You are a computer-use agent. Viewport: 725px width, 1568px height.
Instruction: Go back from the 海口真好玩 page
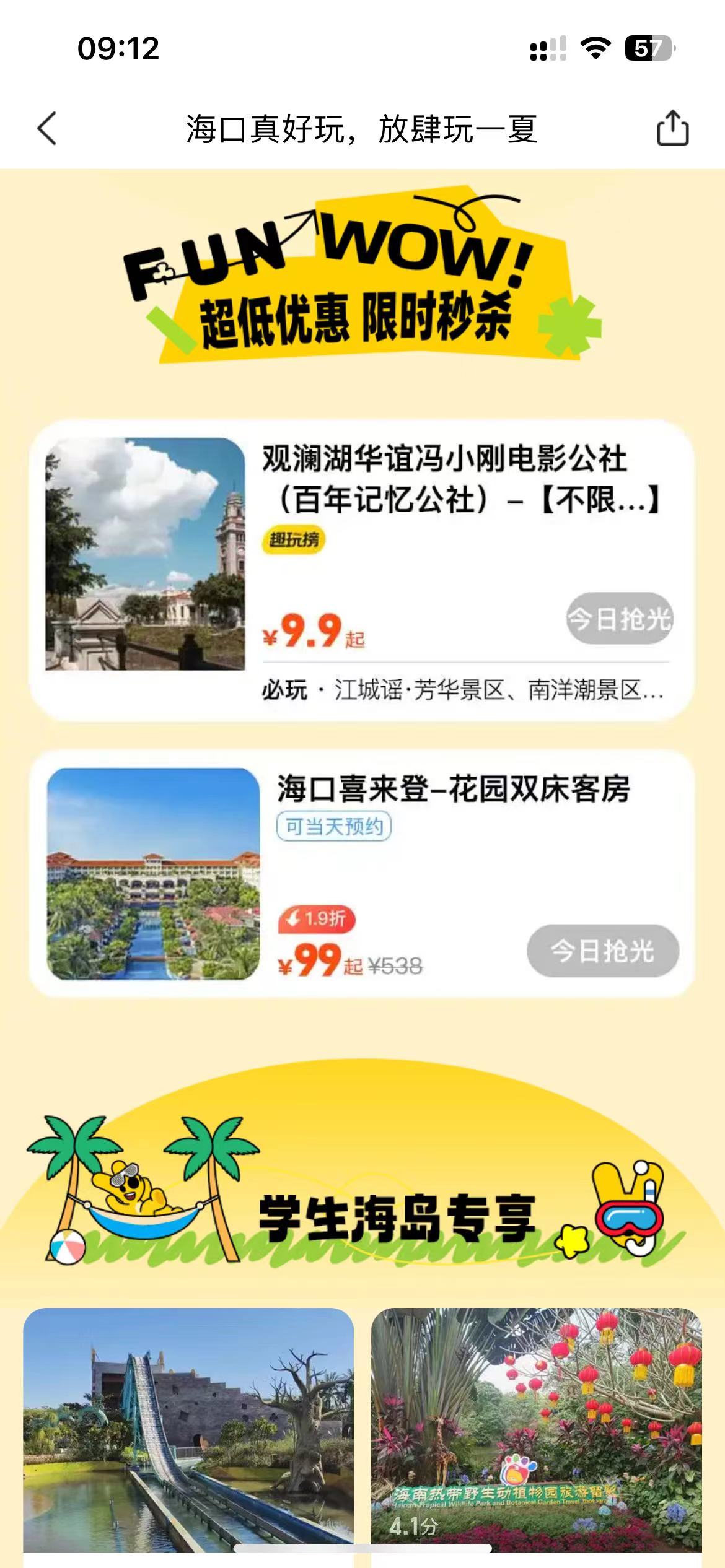(x=47, y=129)
